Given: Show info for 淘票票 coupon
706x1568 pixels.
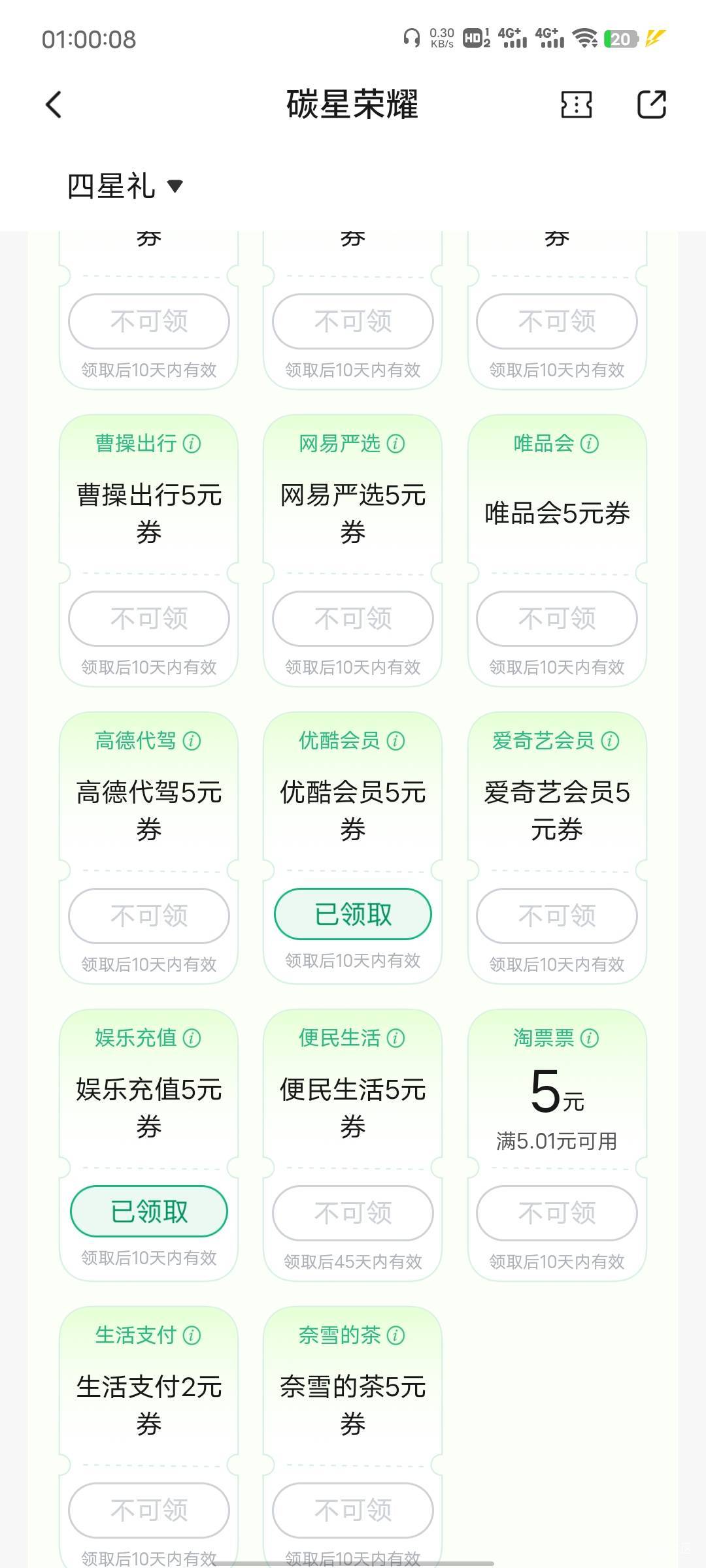Looking at the screenshot, I should 589,1038.
